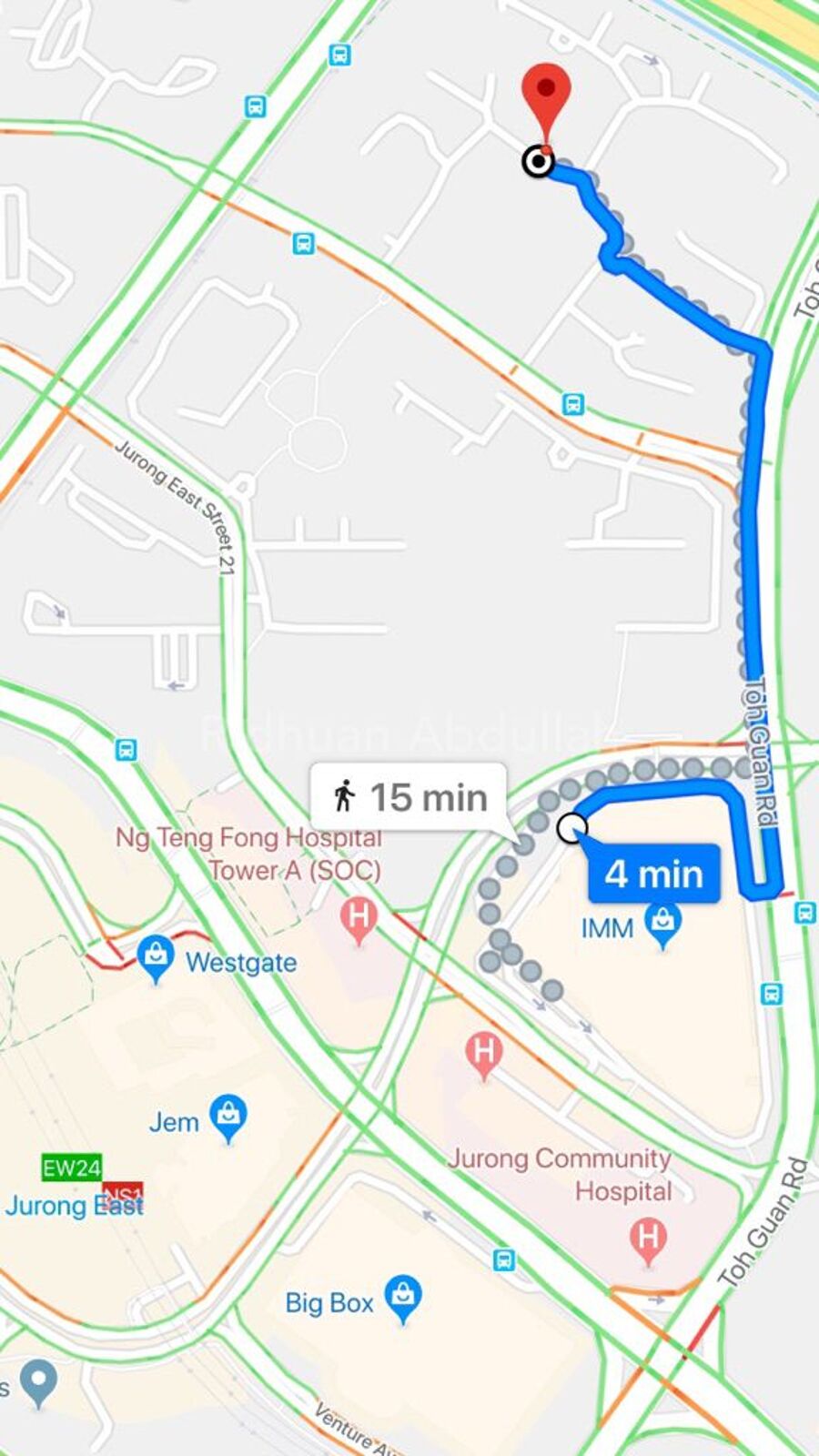Screen dimensions: 819x1456
Task: Select Jurong Community Hospital marker
Action: (647, 1239)
